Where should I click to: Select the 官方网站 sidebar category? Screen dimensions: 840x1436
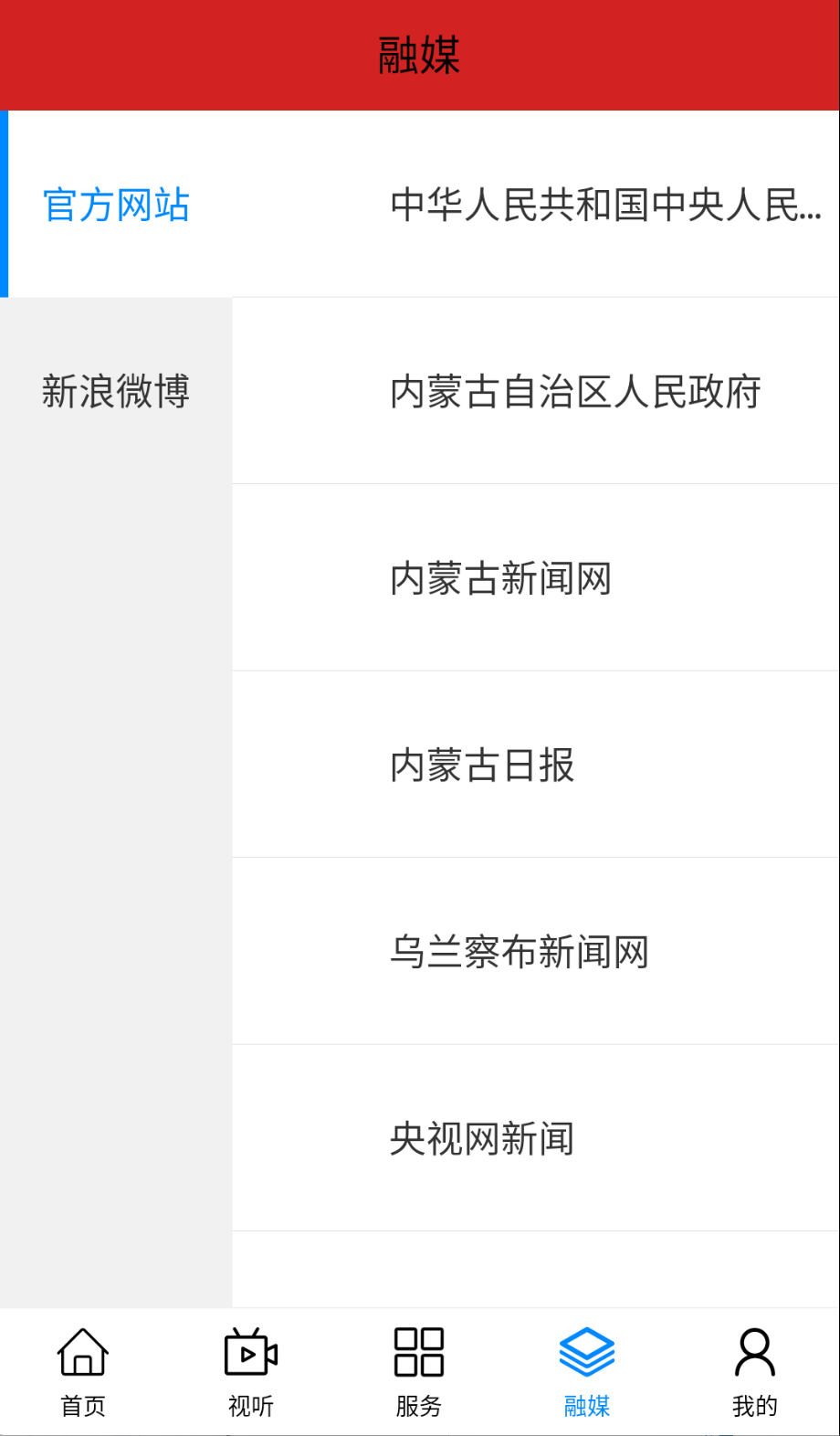click(117, 206)
